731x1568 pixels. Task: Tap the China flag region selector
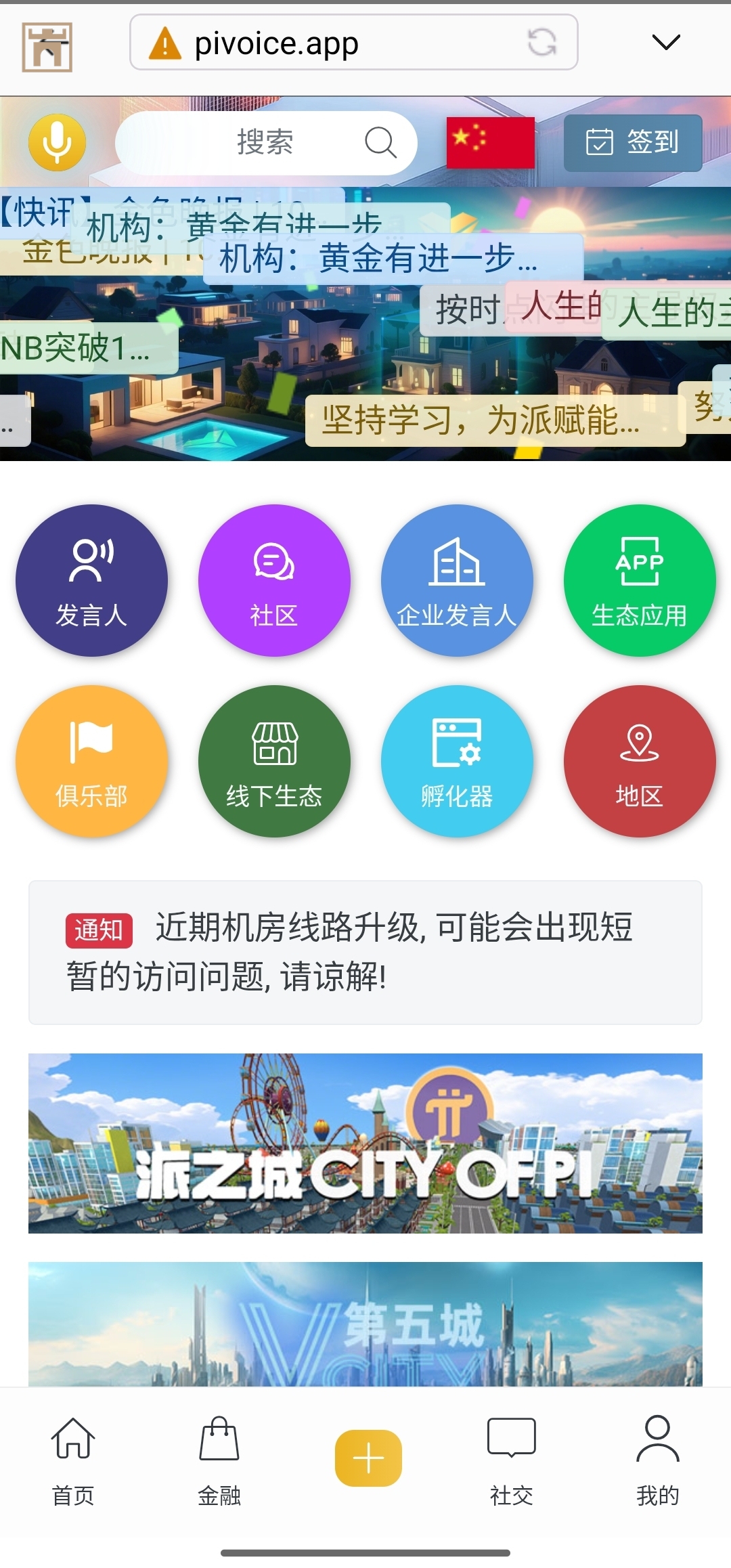(490, 143)
